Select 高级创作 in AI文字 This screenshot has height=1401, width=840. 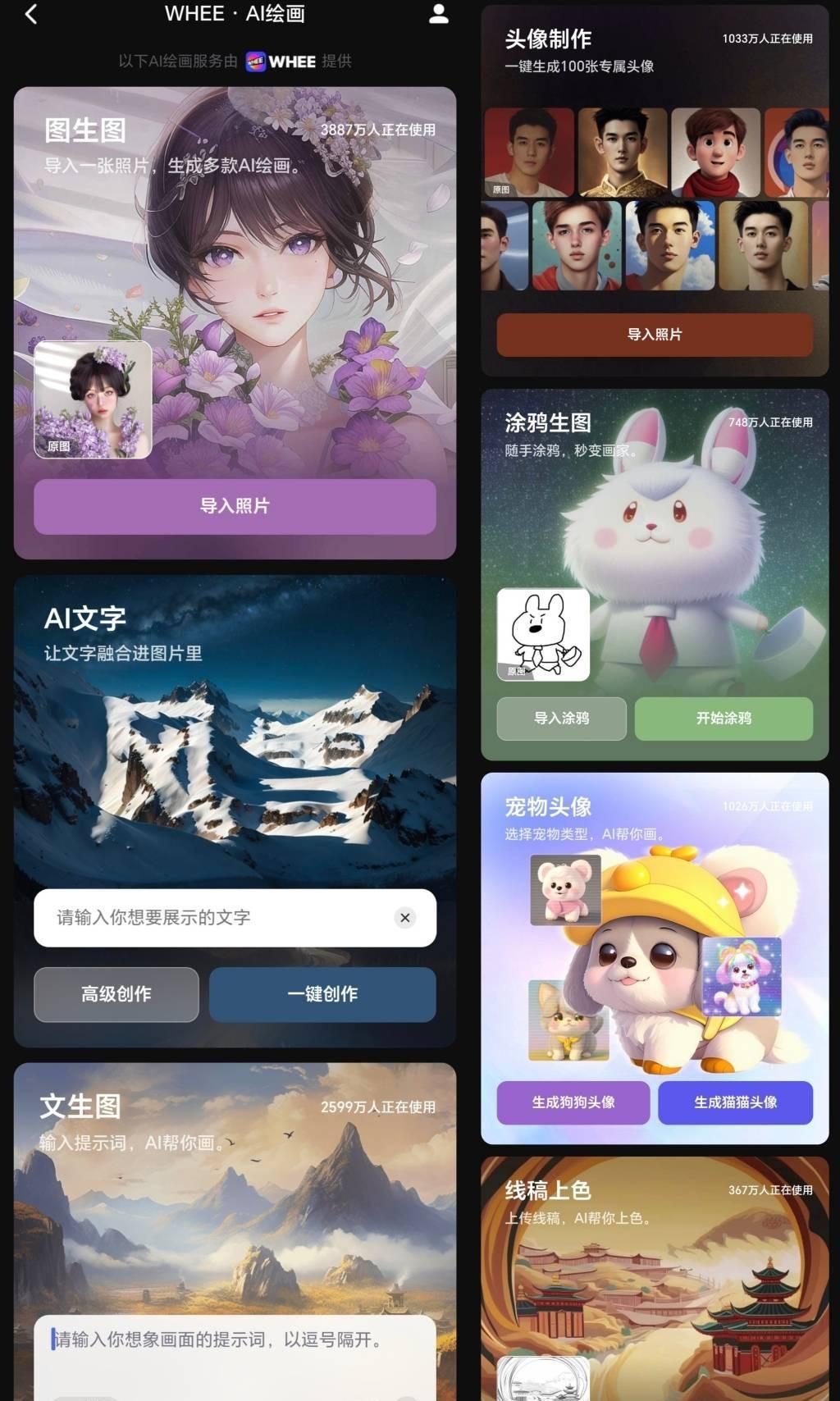[x=116, y=994]
